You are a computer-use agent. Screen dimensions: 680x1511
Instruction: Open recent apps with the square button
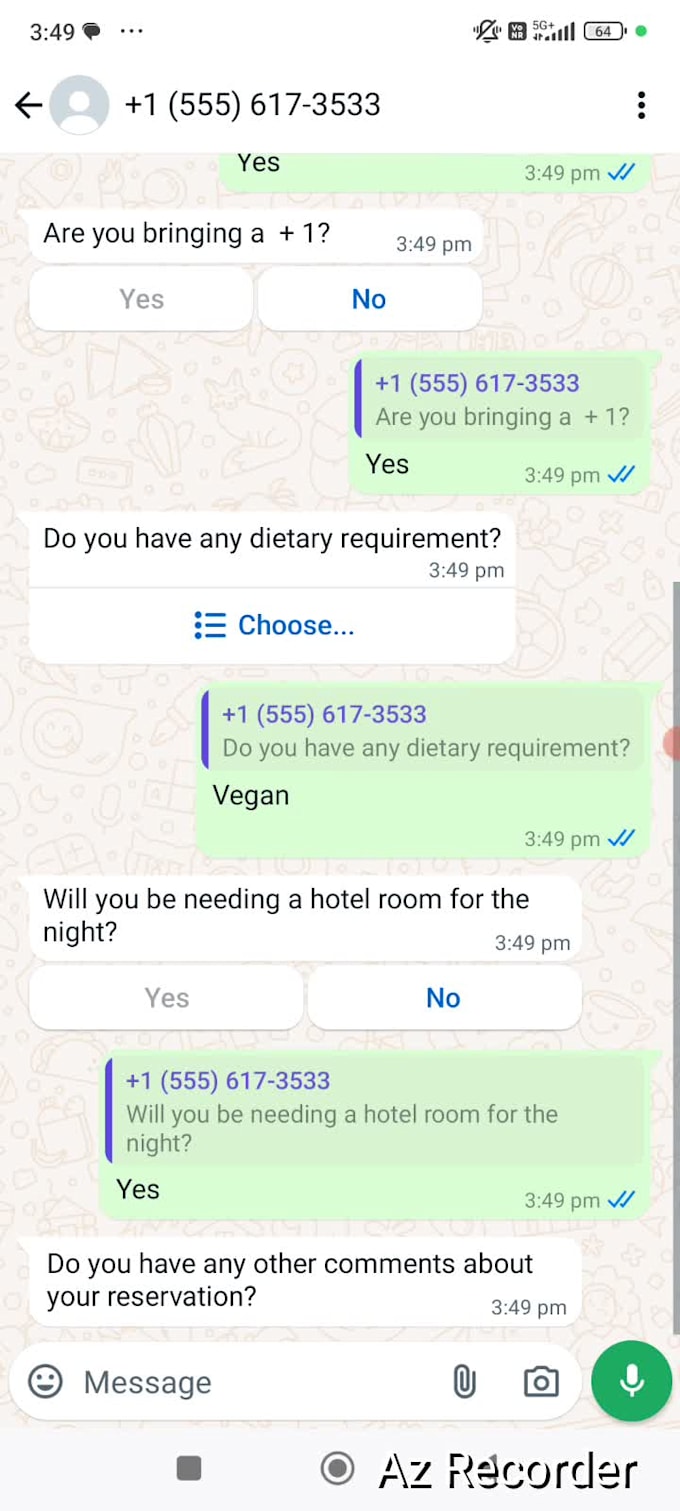point(189,1468)
